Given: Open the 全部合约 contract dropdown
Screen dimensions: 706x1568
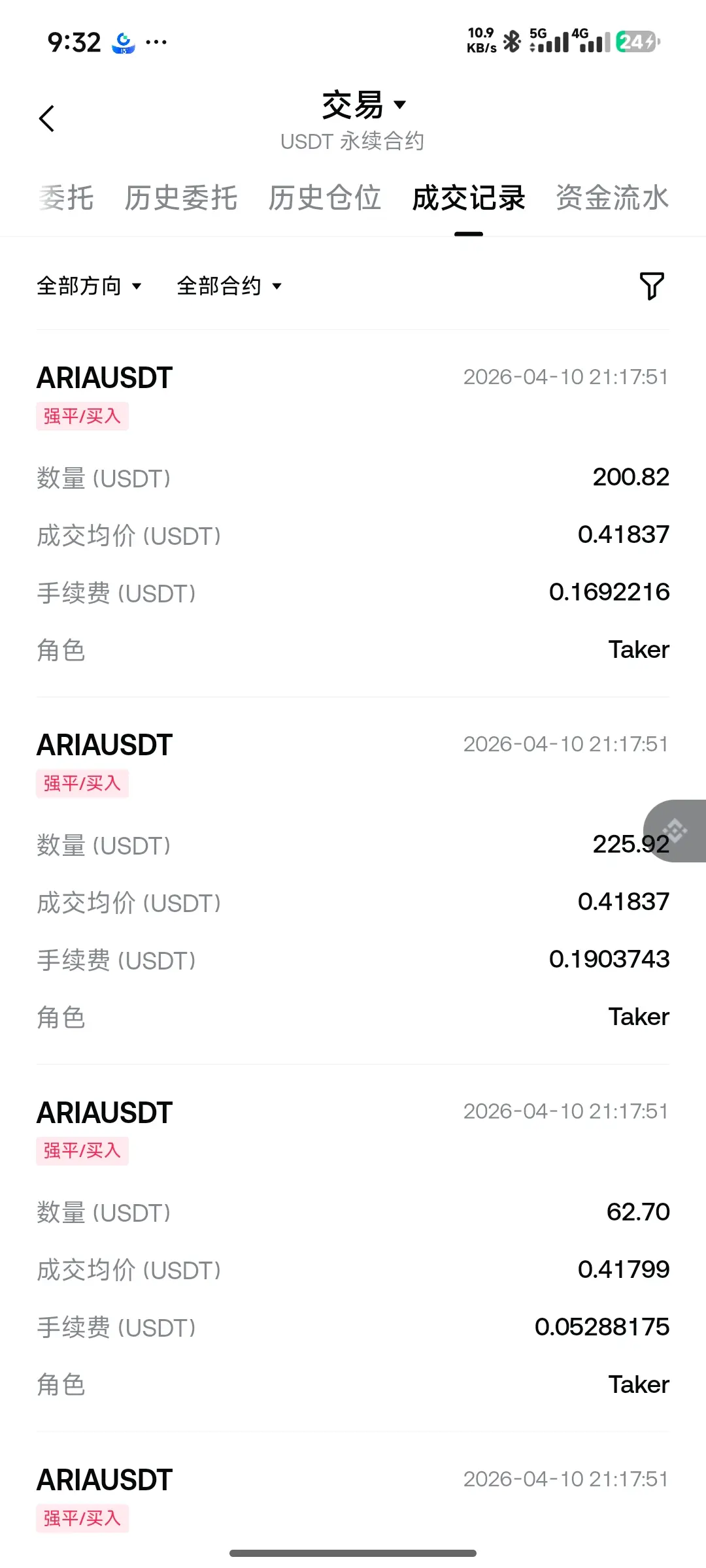Looking at the screenshot, I should [x=229, y=286].
